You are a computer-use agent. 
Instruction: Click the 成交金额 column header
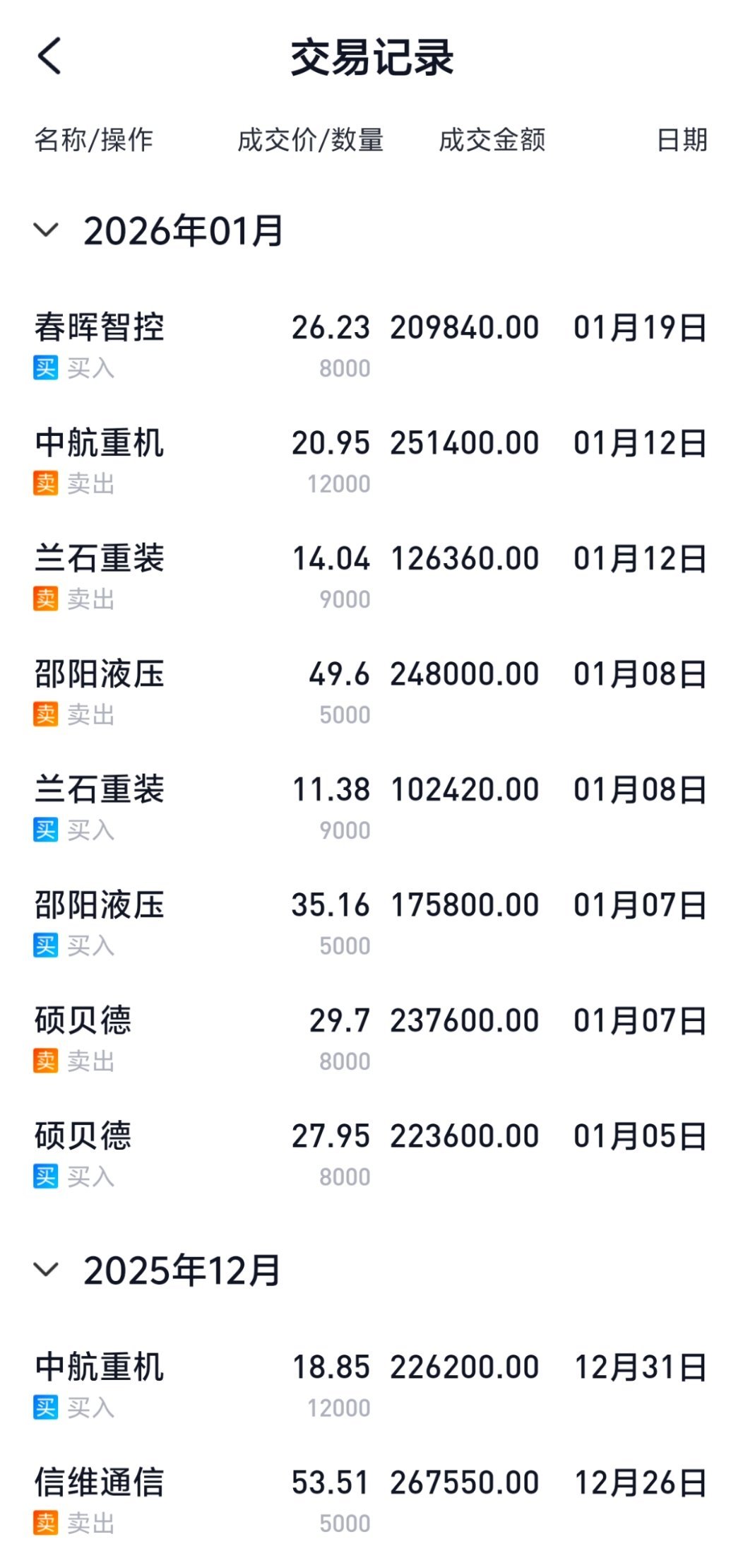coord(493,141)
